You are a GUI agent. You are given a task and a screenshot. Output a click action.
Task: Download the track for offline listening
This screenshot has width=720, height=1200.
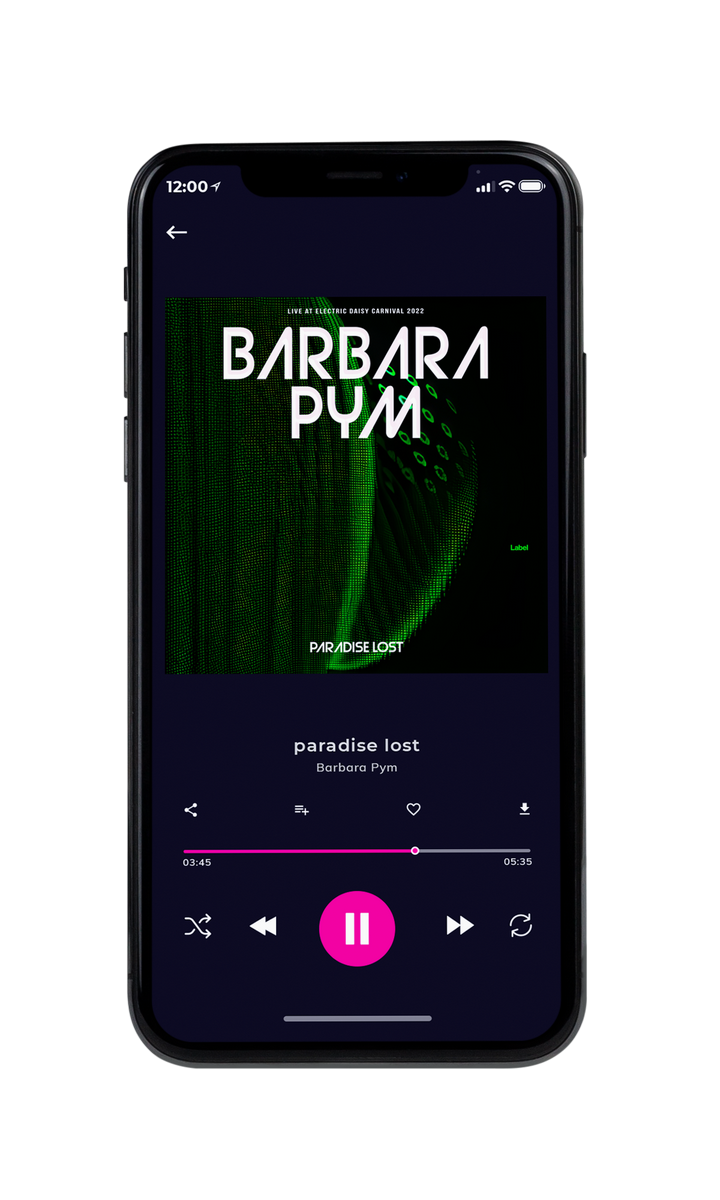(524, 810)
